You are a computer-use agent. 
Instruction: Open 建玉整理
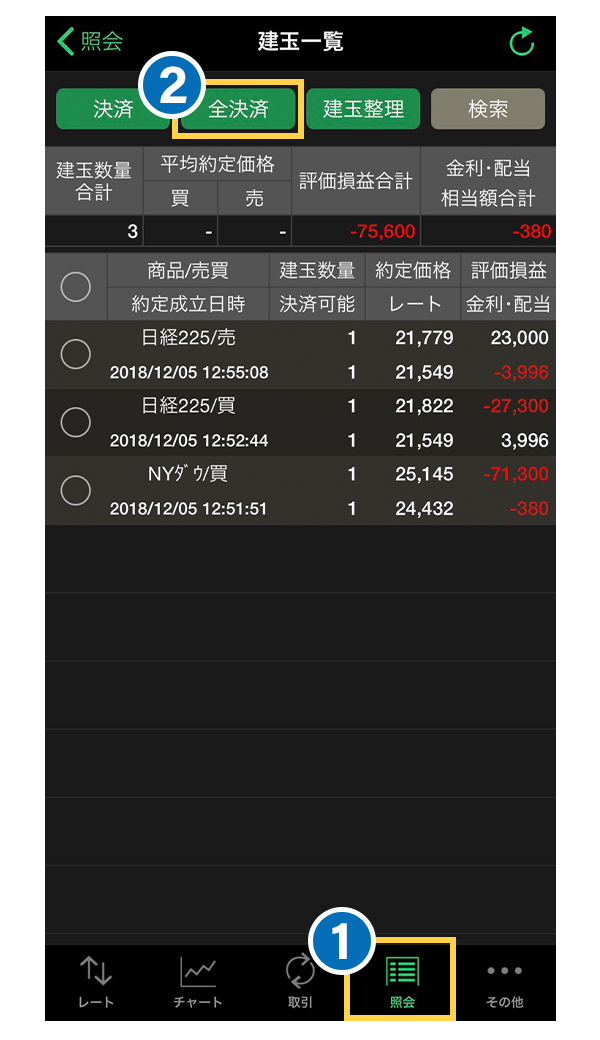pyautogui.click(x=363, y=109)
